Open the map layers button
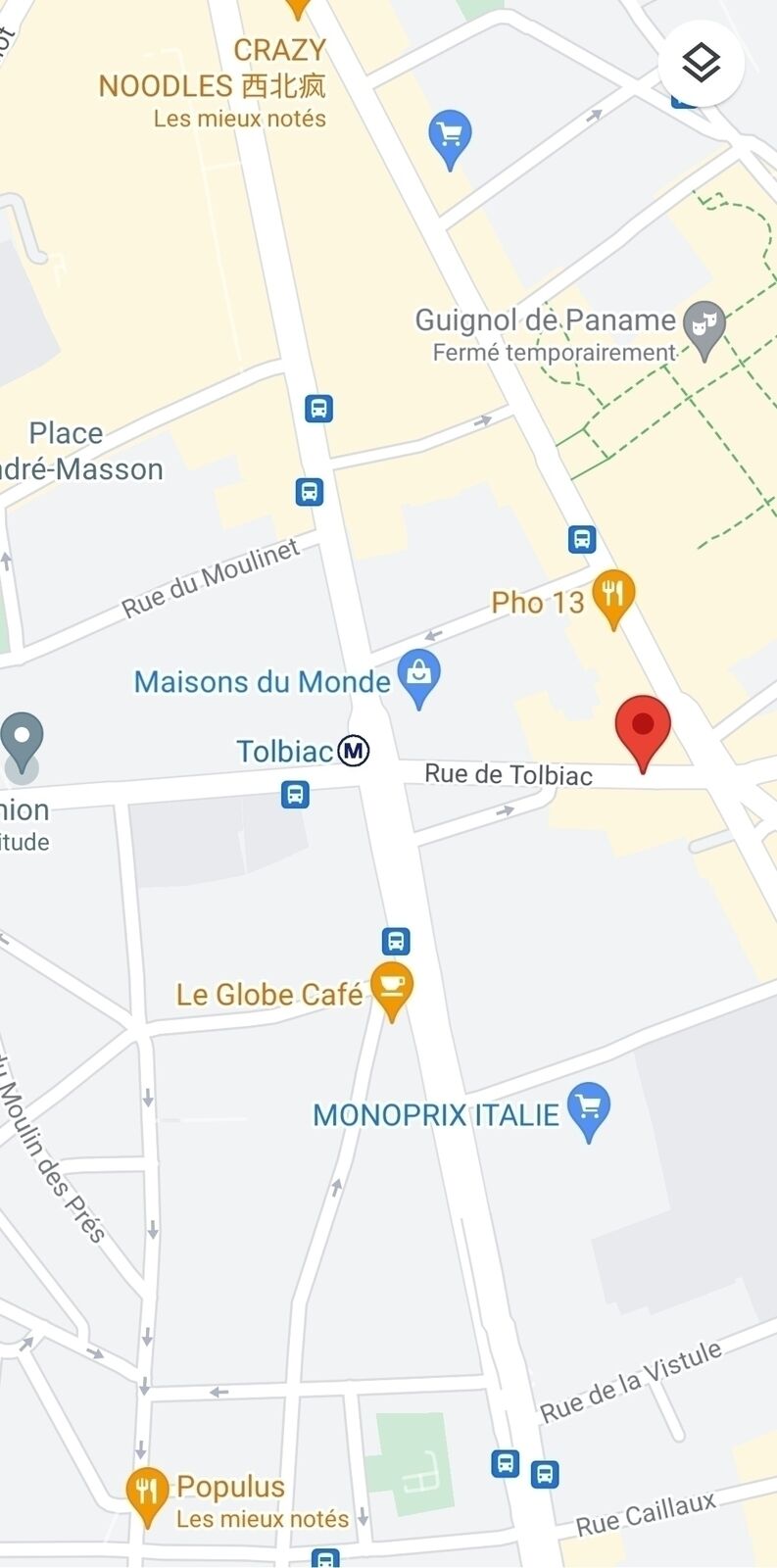Screen dimensions: 777x1568 [701, 63]
